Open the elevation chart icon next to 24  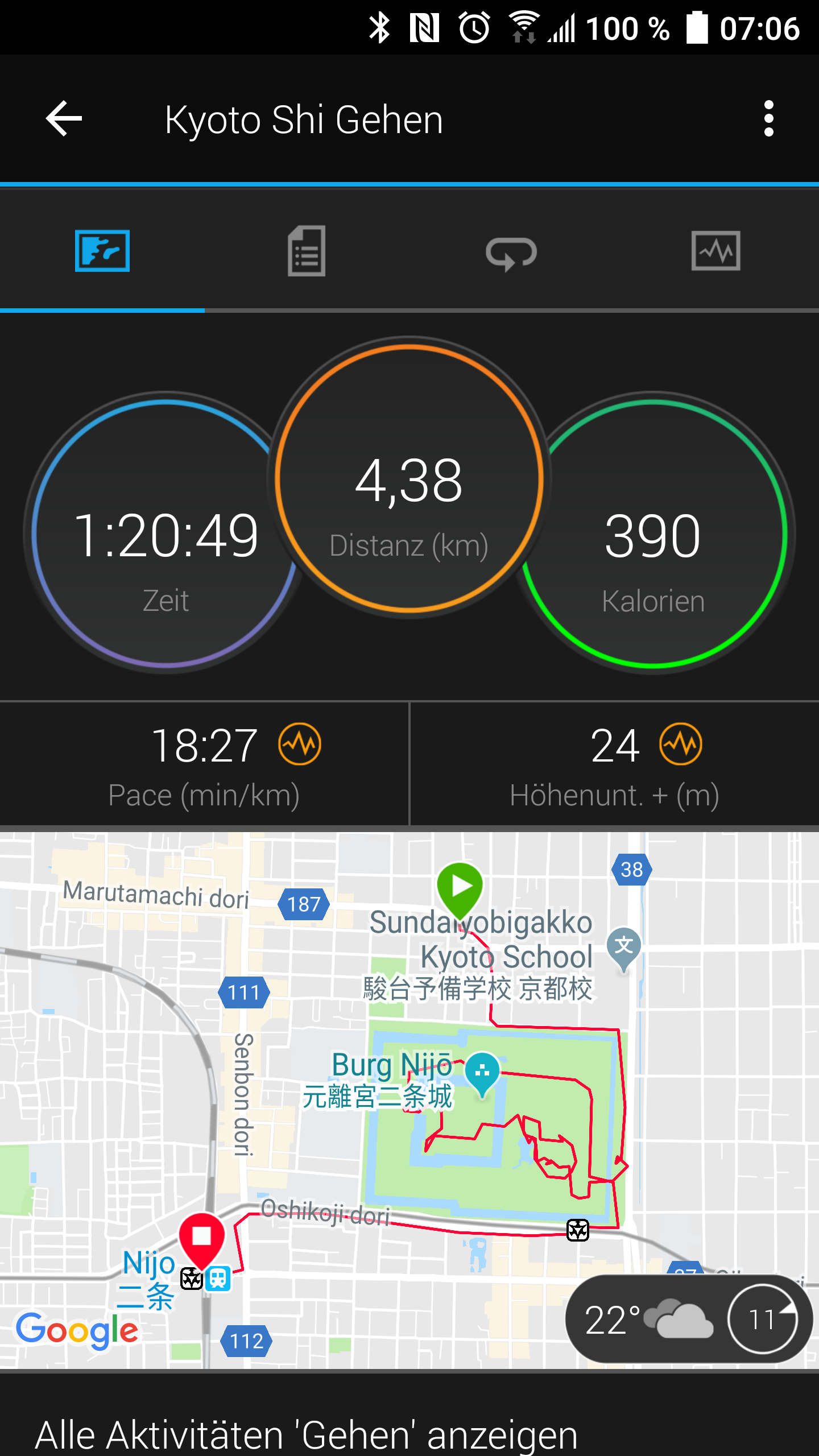(x=681, y=744)
